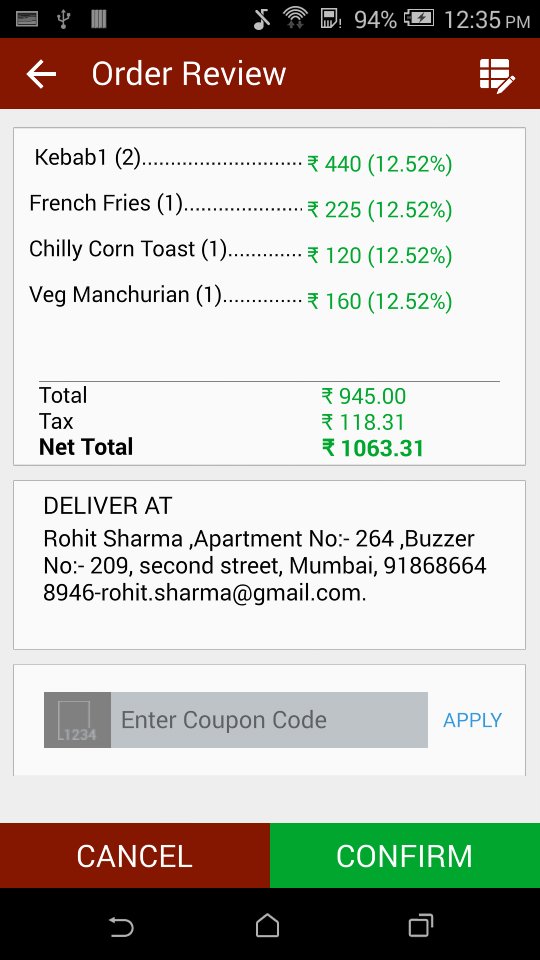Go back using the header arrow
Viewport: 540px width, 960px height.
42,74
